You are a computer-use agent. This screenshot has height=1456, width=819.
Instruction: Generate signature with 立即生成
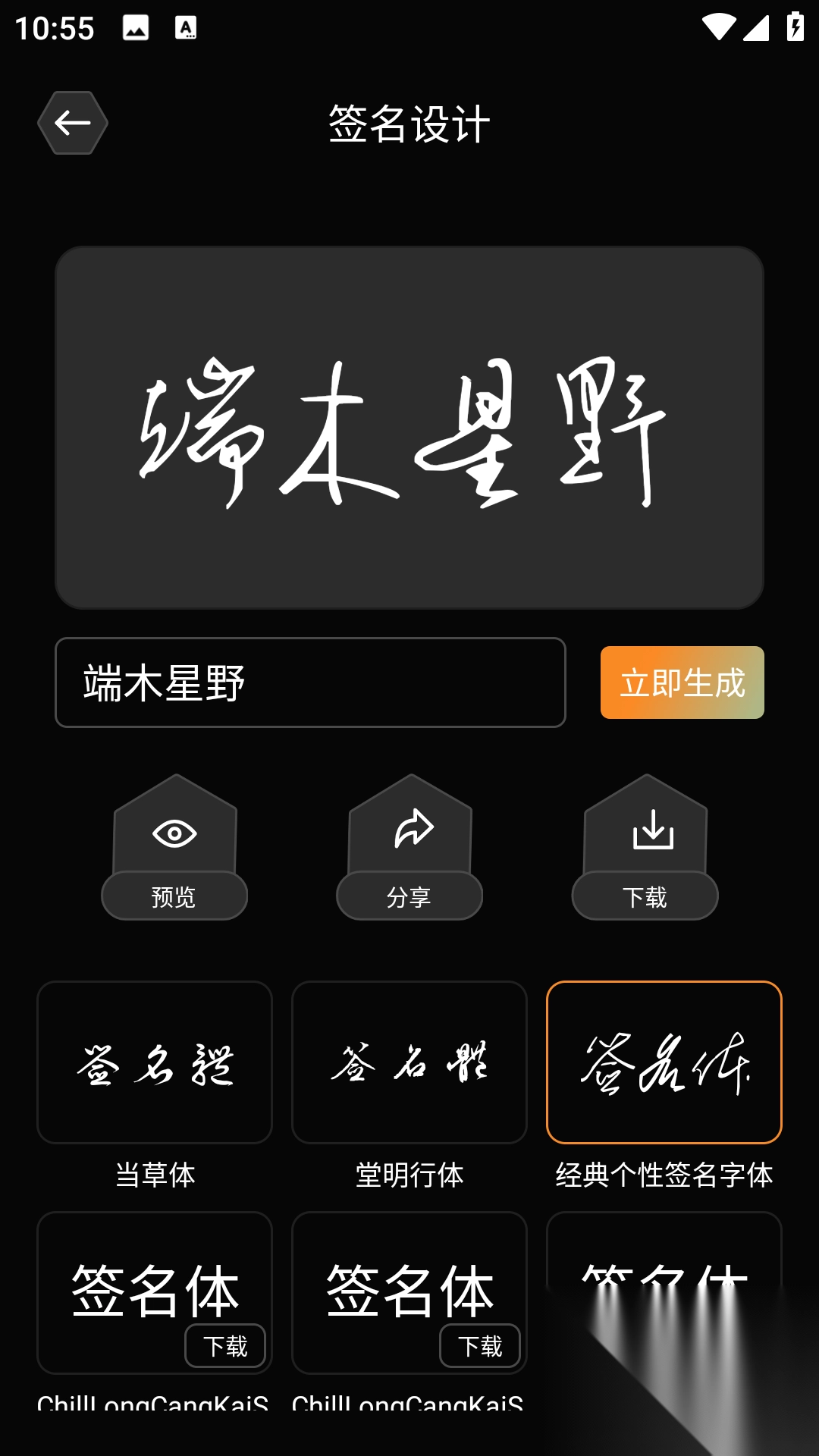(682, 682)
